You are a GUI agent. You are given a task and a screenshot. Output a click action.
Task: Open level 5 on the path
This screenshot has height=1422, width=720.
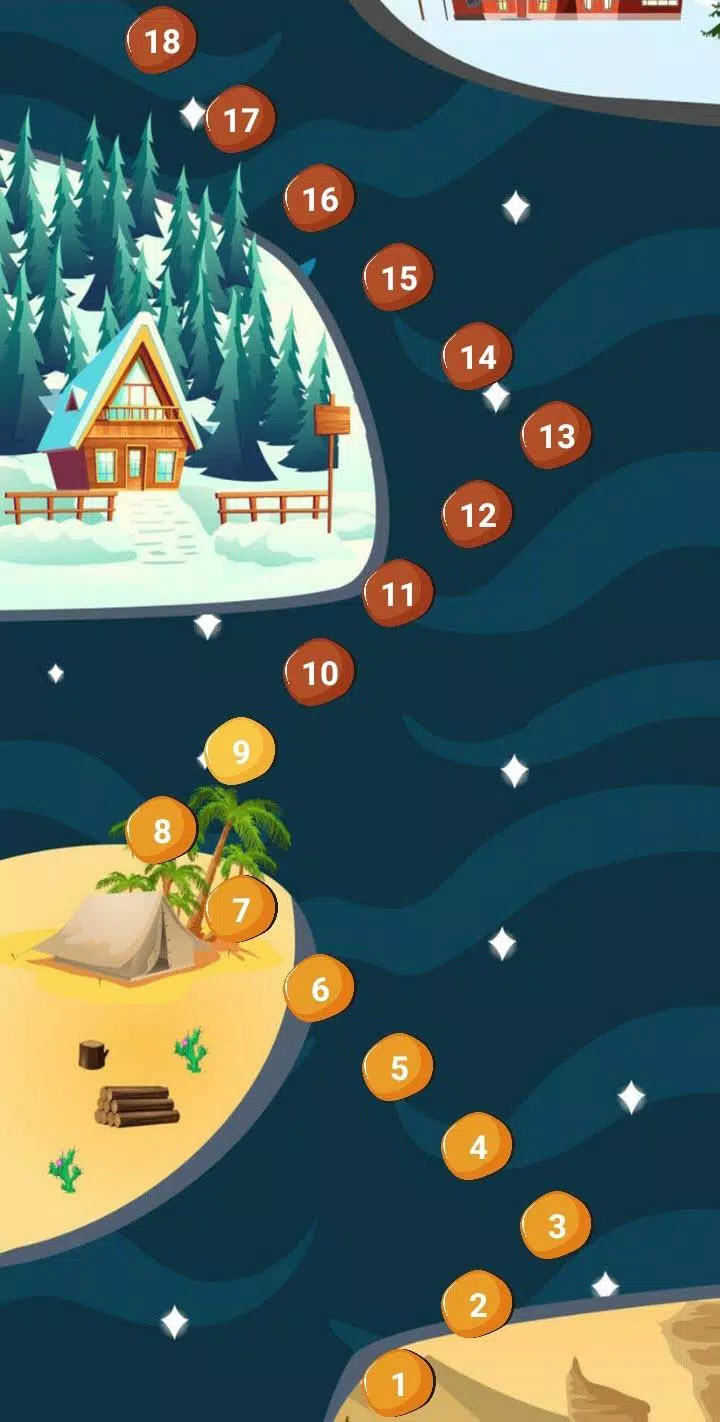pyautogui.click(x=478, y=1305)
